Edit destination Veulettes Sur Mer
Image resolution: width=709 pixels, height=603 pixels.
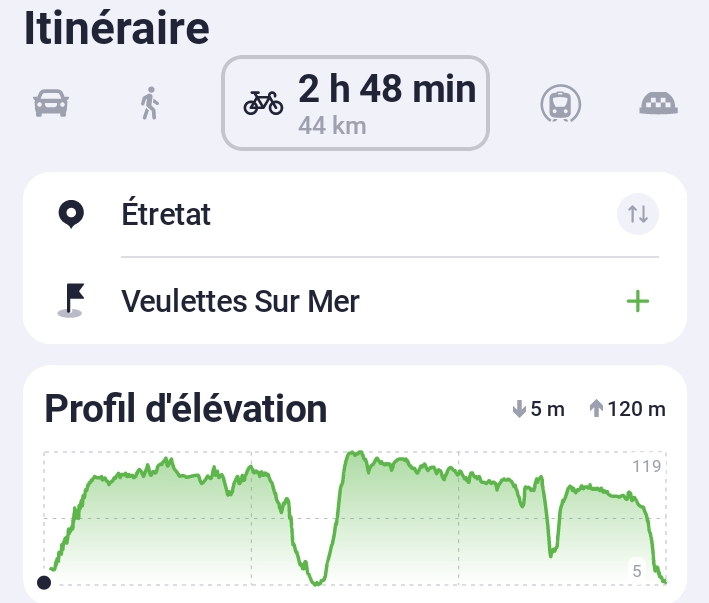tap(240, 301)
